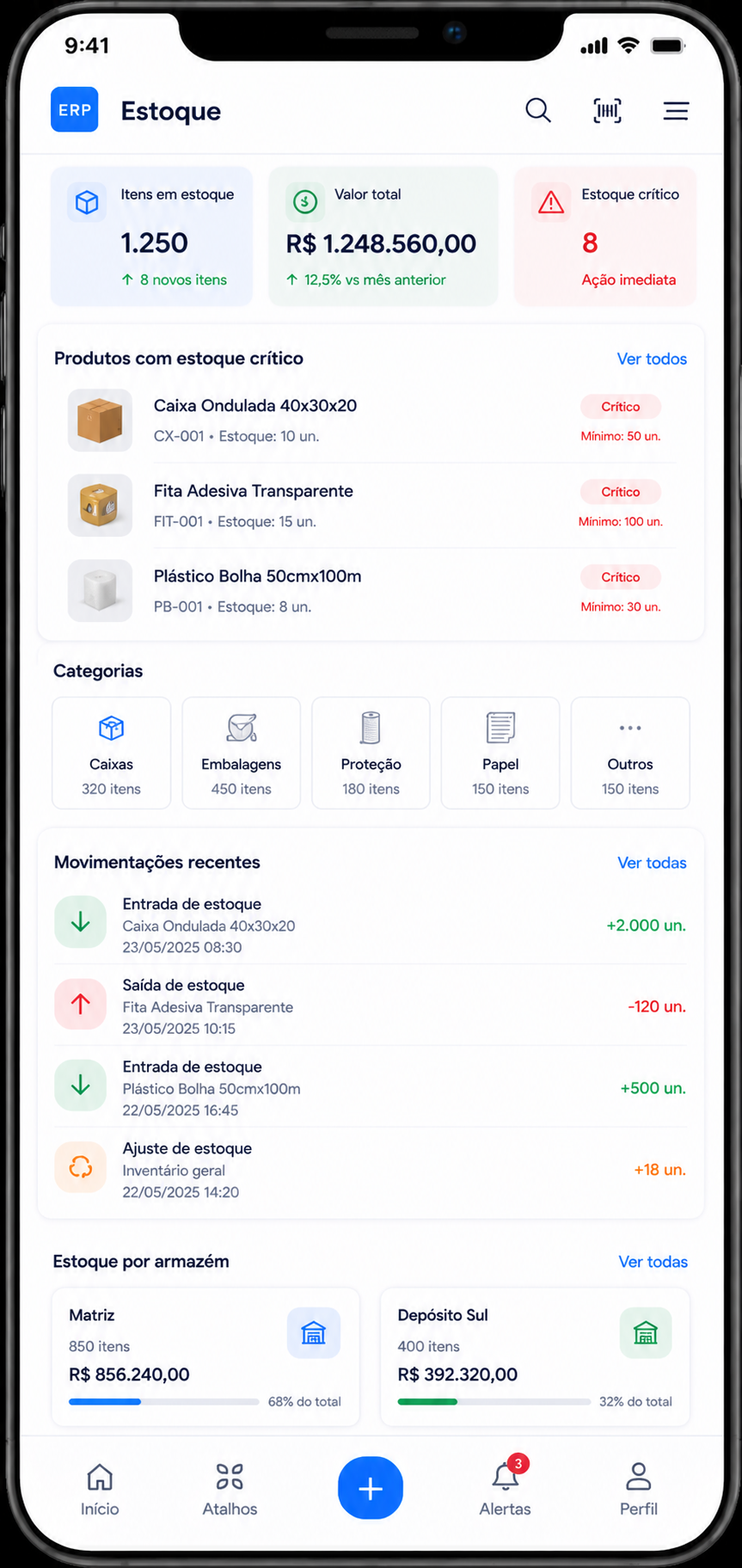Open the barcode scanner
The width and height of the screenshot is (742, 1568).
(x=607, y=111)
